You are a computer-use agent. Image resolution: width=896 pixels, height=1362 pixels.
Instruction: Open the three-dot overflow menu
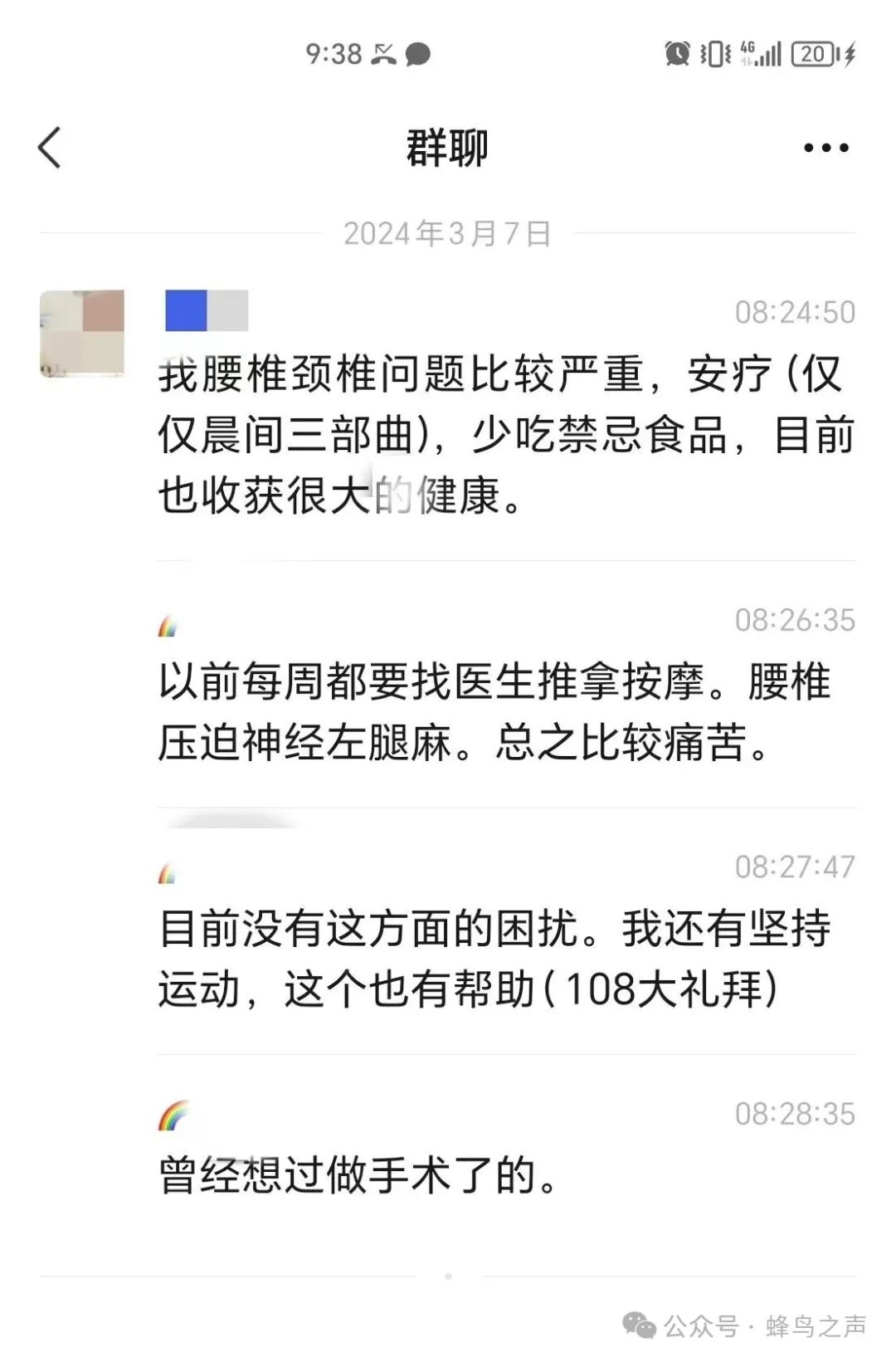825,149
